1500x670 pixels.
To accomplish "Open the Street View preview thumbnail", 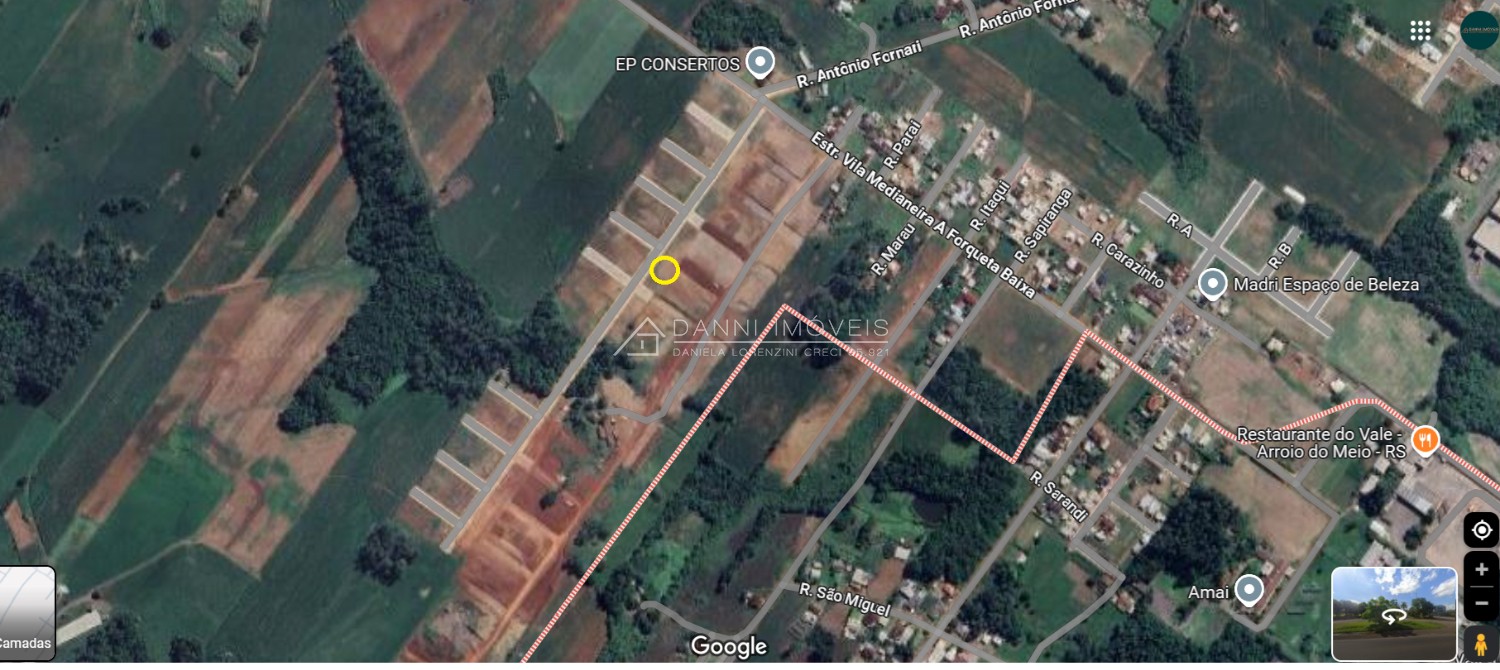I will coord(1394,614).
